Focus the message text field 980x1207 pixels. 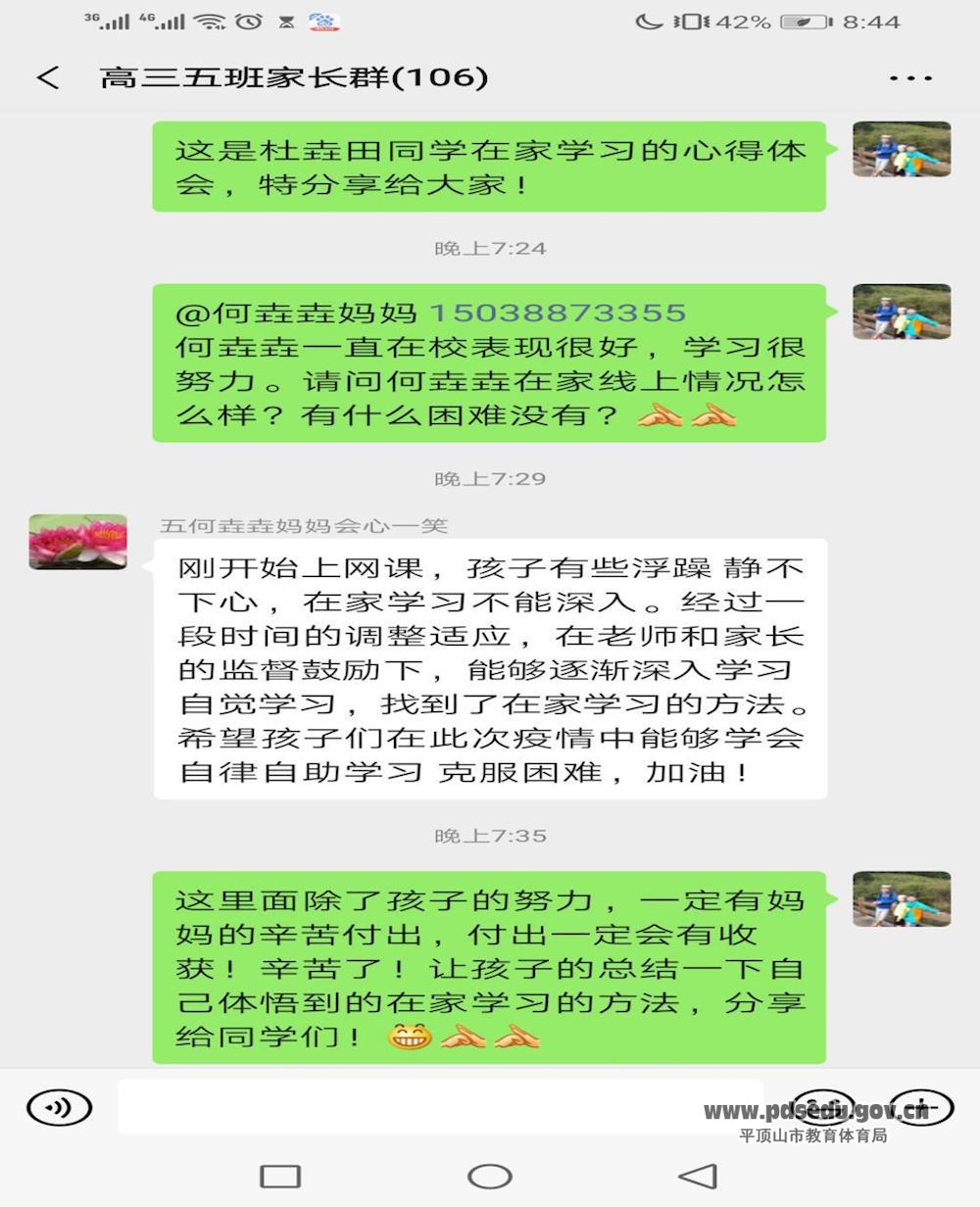[x=441, y=1107]
